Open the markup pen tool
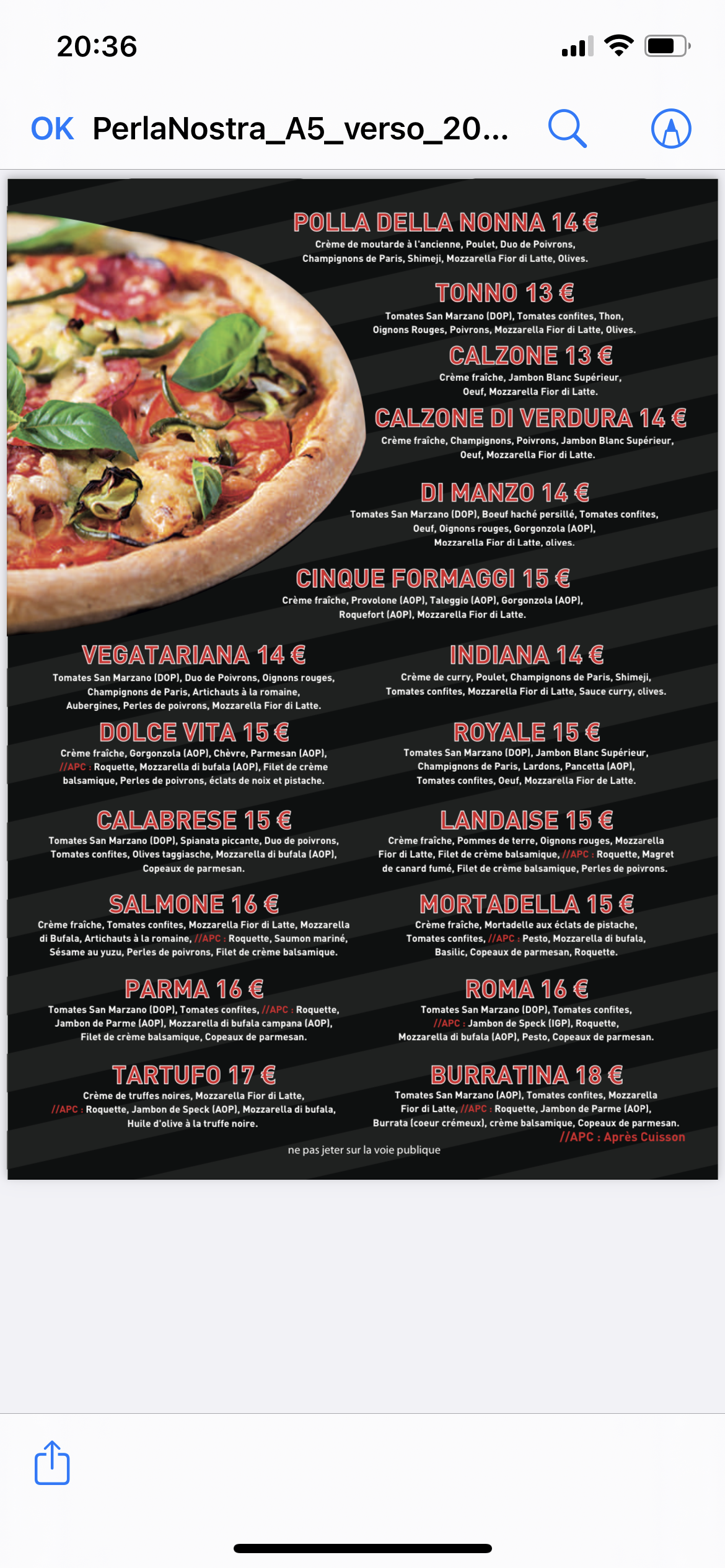 671,129
